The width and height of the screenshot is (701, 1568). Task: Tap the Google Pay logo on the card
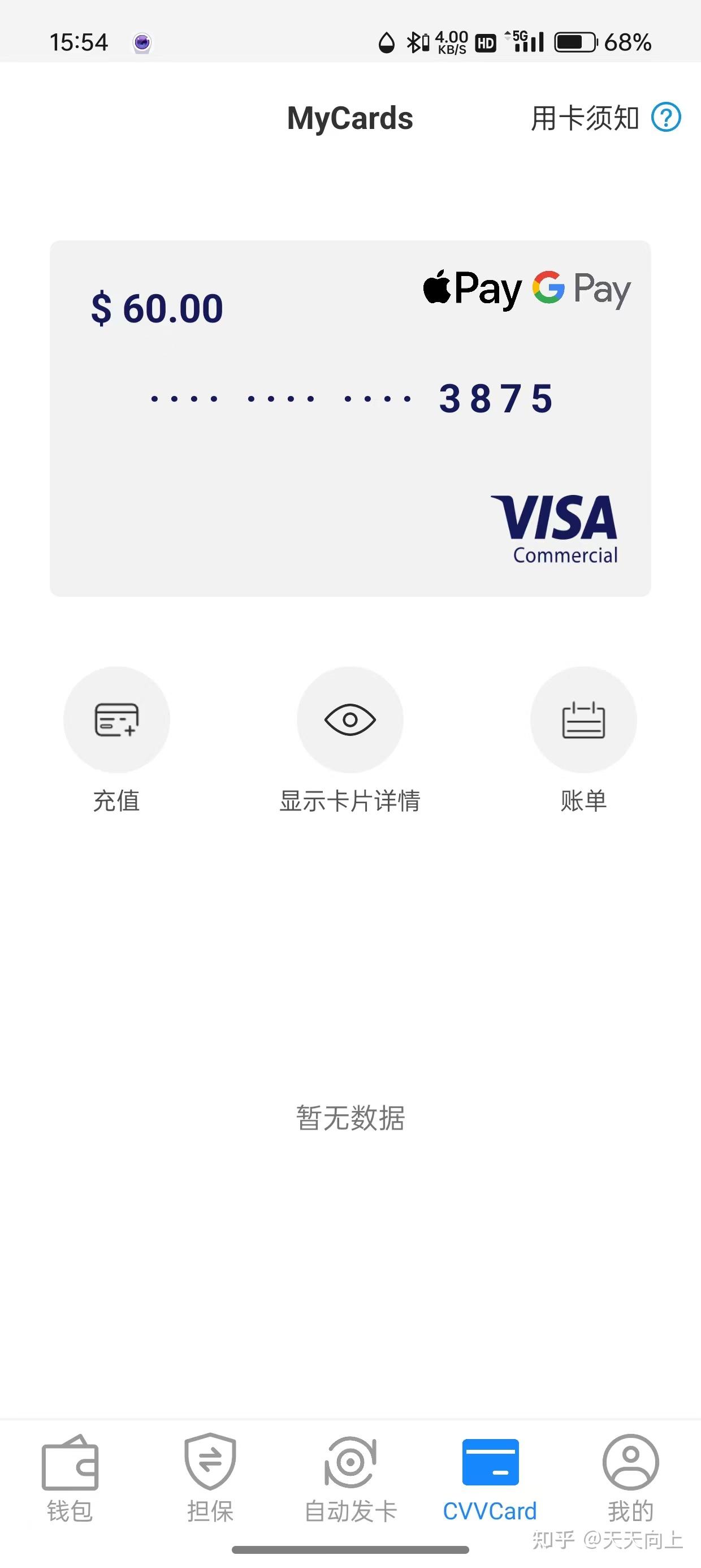[x=580, y=289]
